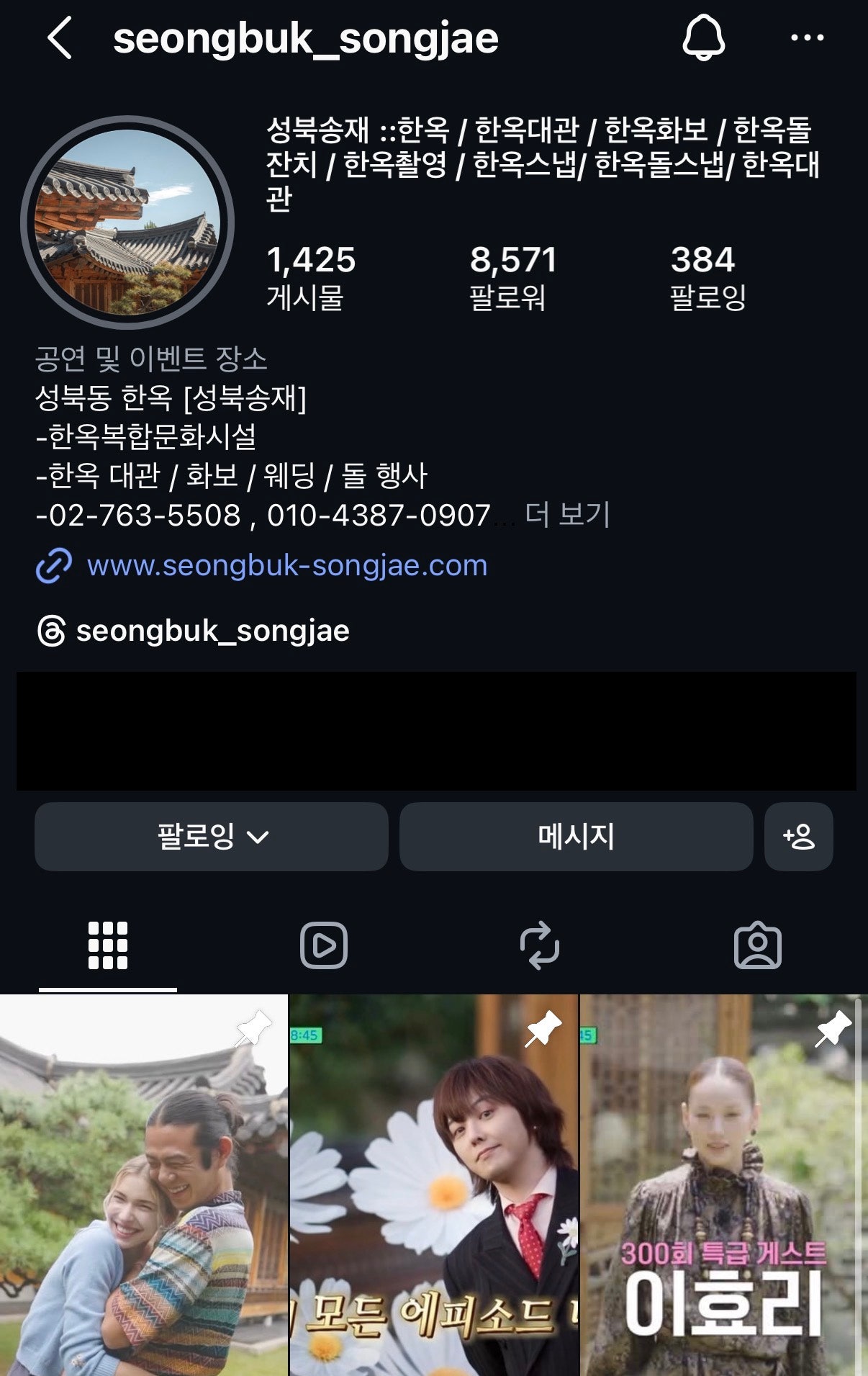Switch to the Reels tab
Screen dimensions: 868x1376
point(324,945)
